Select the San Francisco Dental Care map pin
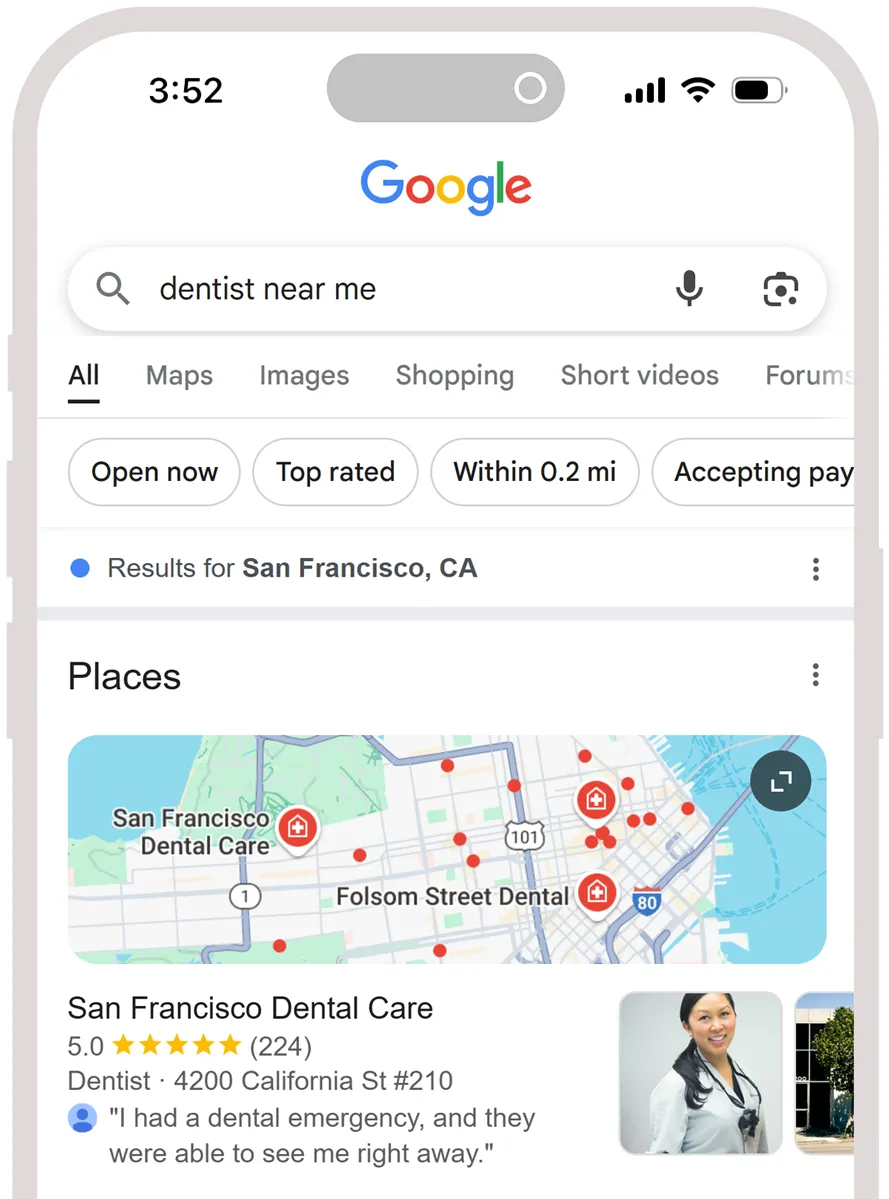The image size is (889, 1199). coord(297,828)
